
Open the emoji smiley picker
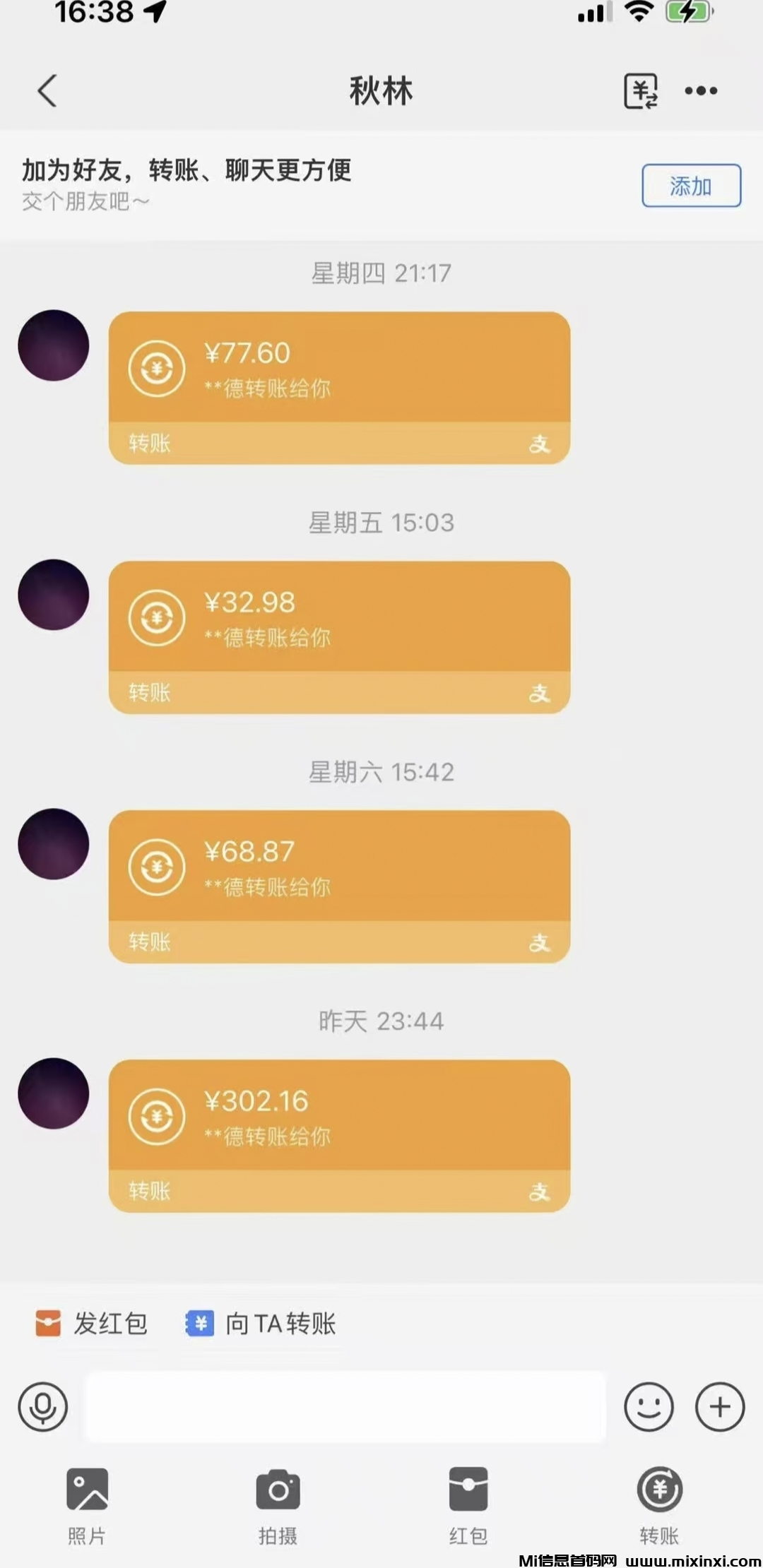coord(648,1406)
